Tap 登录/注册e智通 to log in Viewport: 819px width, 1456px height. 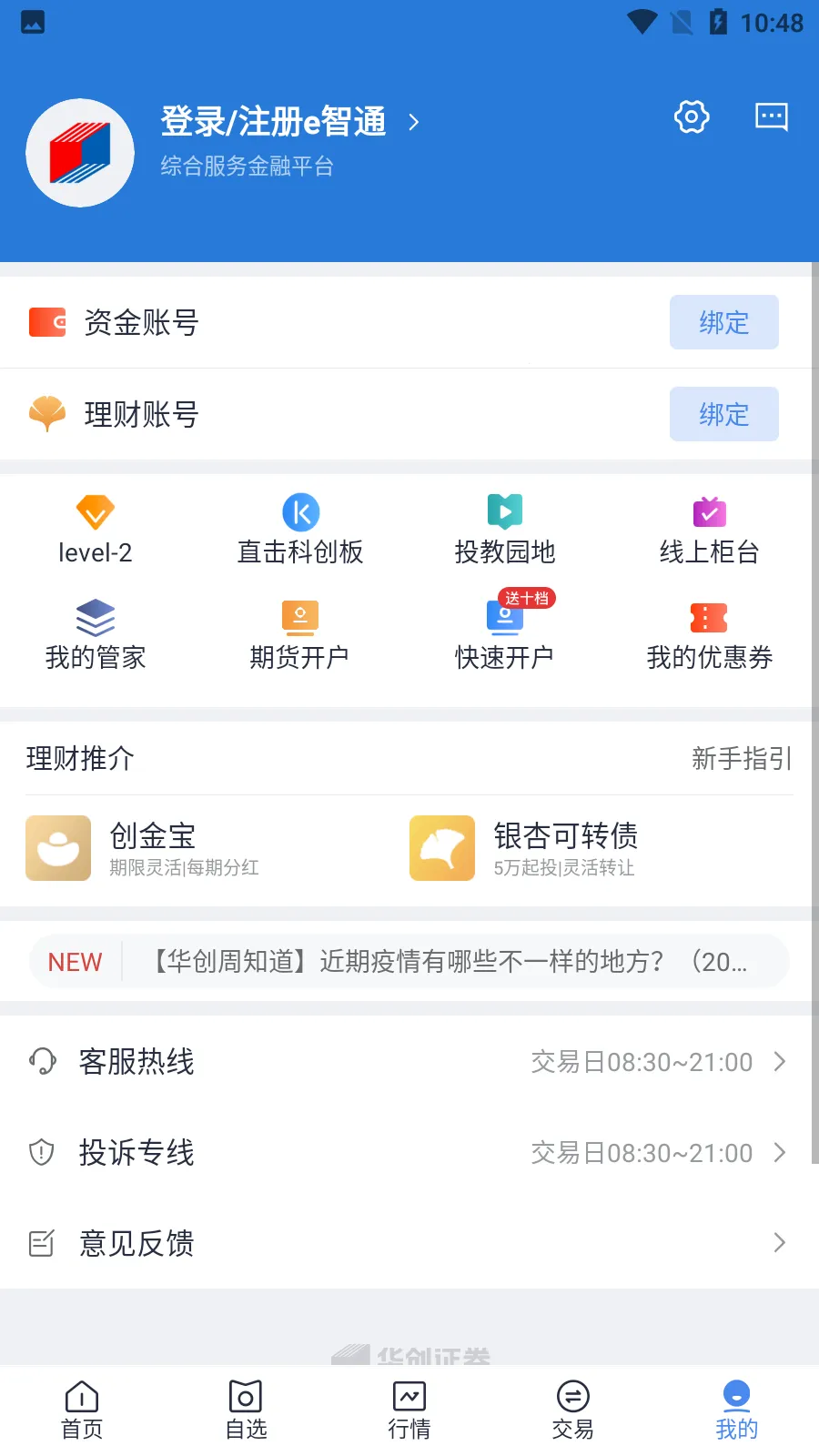click(x=274, y=122)
